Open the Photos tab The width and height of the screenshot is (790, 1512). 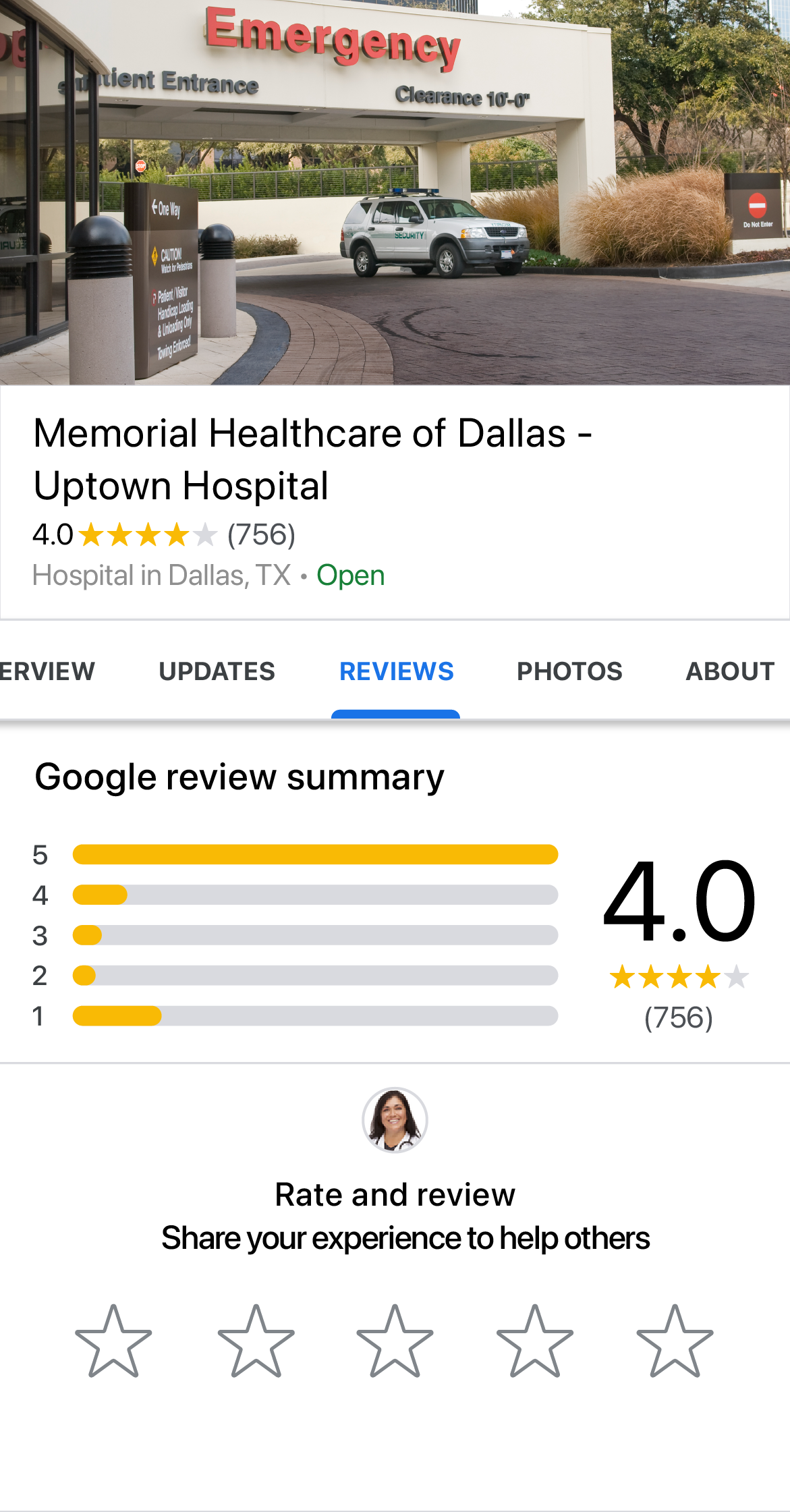coord(569,671)
